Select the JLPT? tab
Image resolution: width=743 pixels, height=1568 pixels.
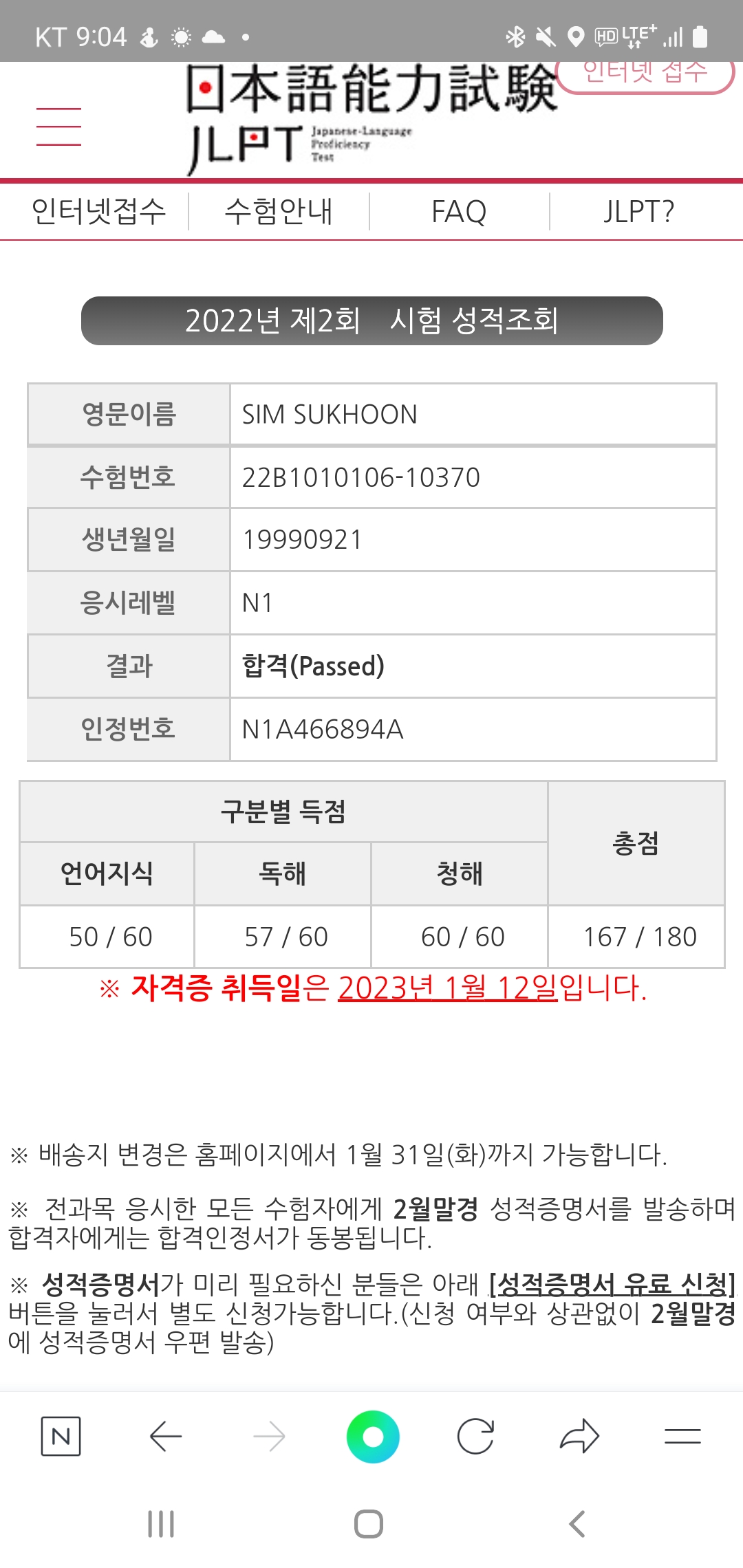point(638,211)
